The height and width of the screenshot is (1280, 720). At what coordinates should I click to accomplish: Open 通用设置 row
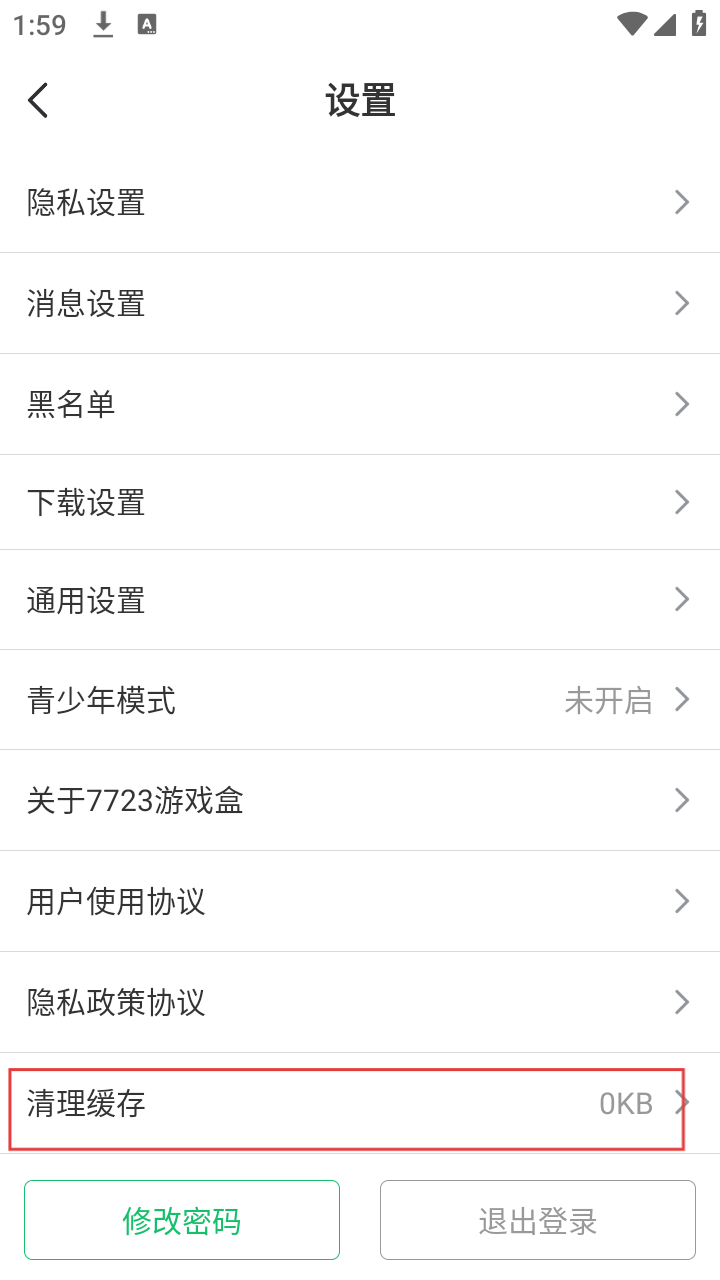pos(360,600)
